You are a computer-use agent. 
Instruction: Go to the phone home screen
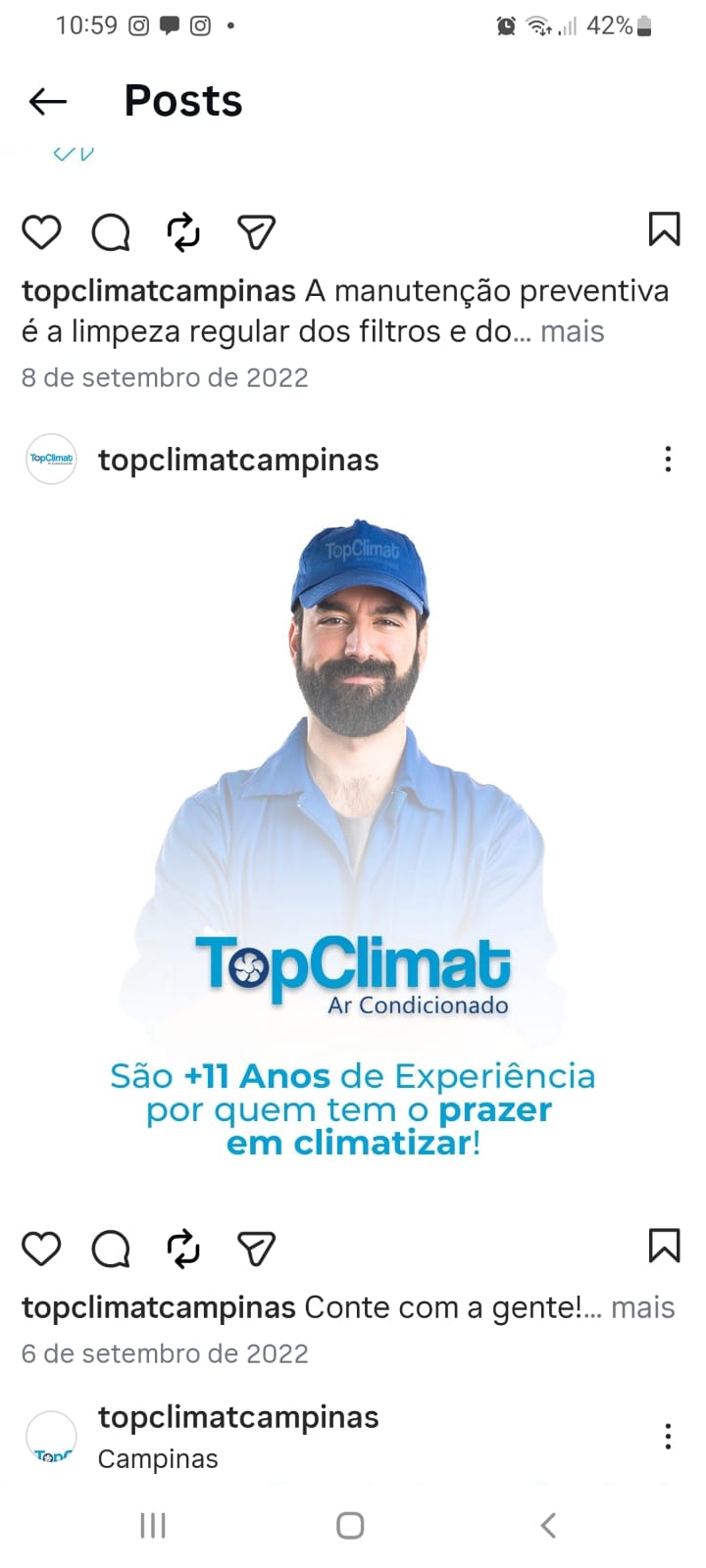(350, 1525)
